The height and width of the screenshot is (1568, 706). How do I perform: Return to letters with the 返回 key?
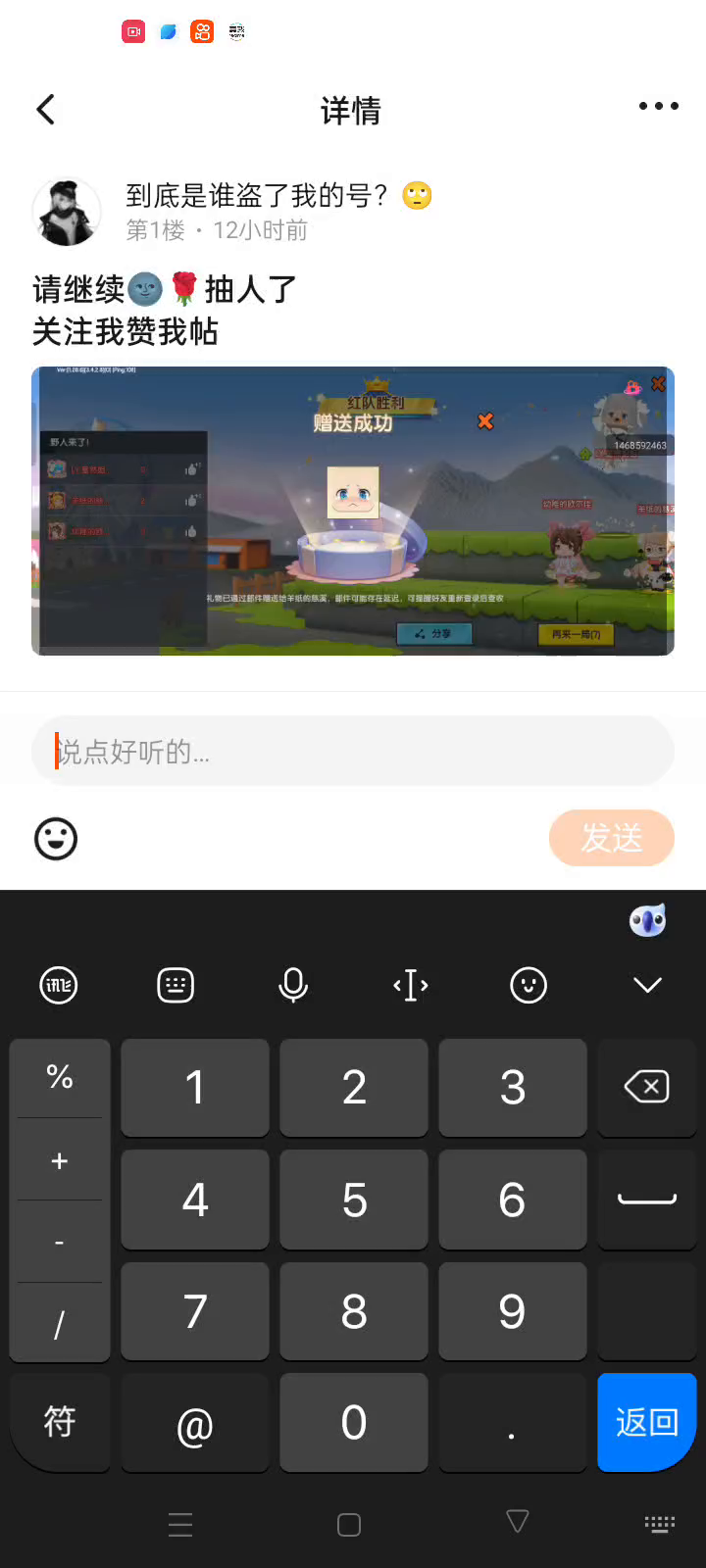(x=646, y=1422)
